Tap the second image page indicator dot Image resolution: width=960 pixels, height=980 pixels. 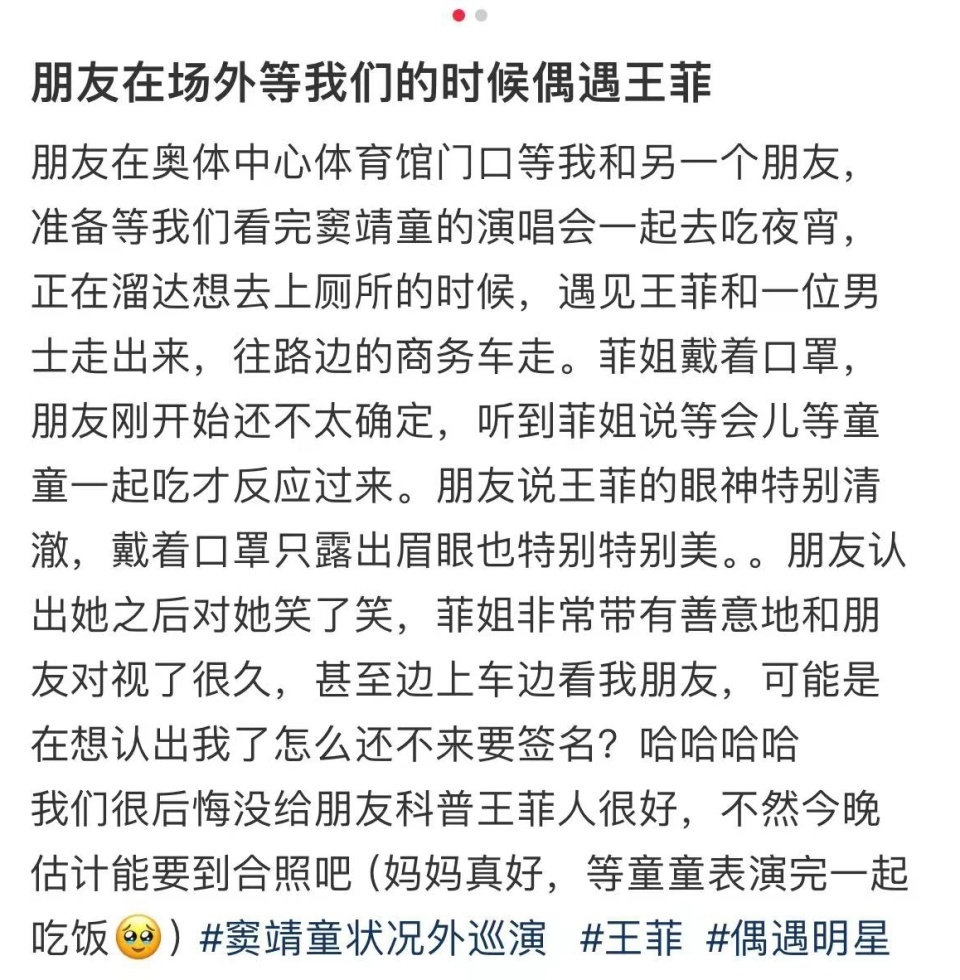[481, 15]
